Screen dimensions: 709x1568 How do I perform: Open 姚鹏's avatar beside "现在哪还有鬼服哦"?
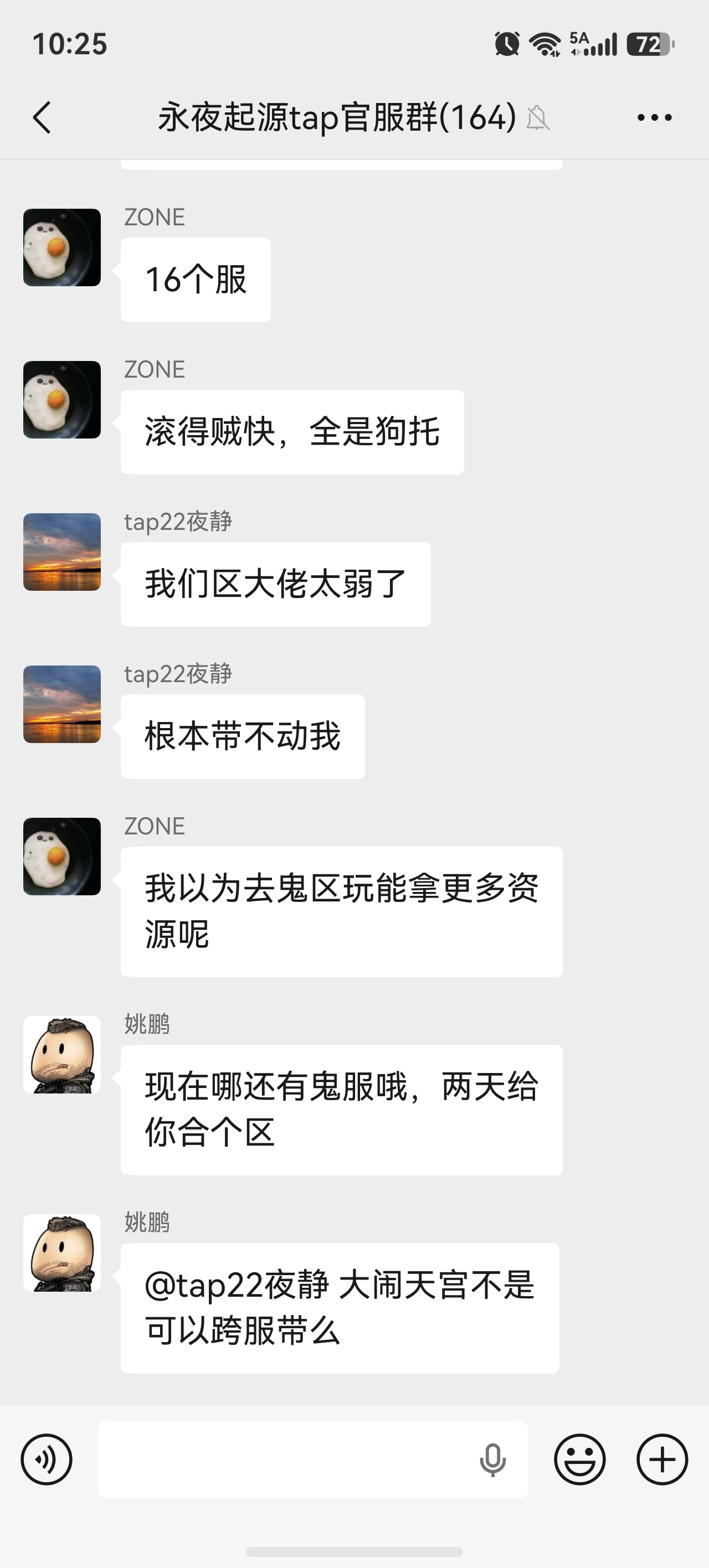click(x=62, y=1054)
